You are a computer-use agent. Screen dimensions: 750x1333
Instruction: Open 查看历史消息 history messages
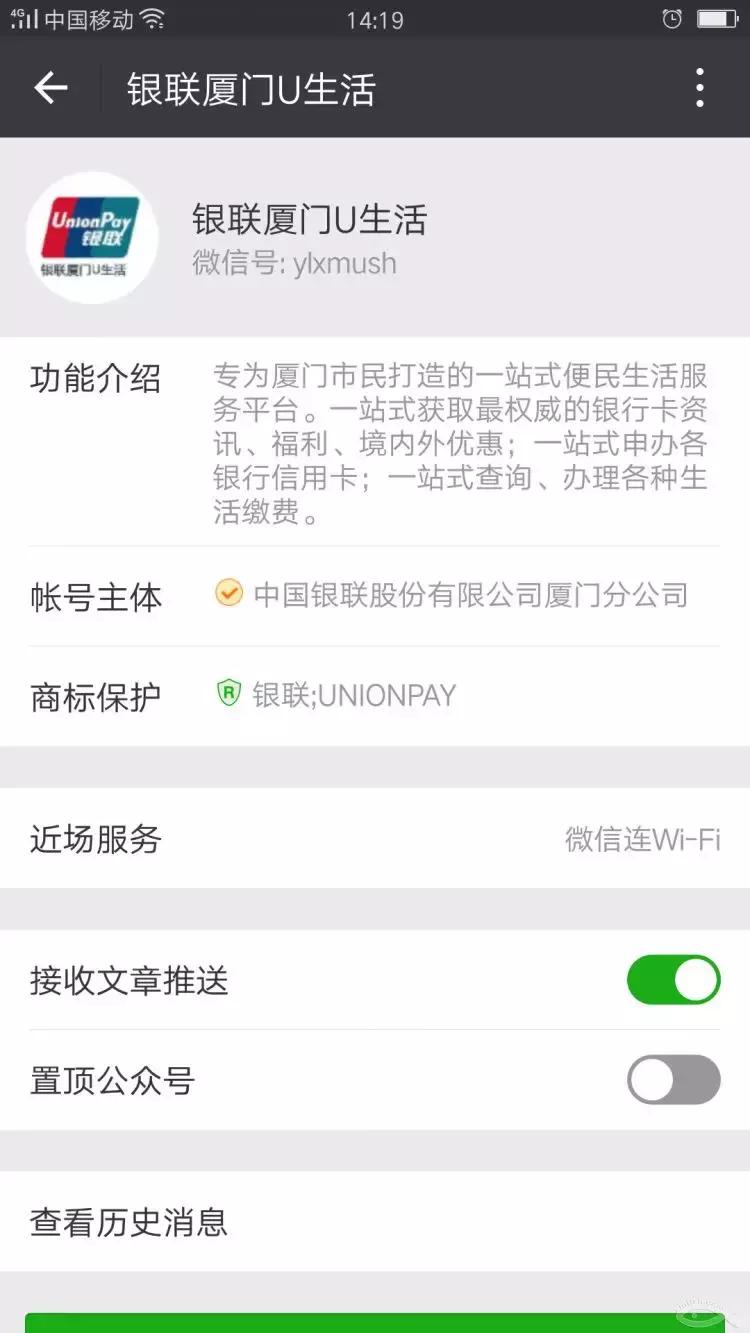coord(375,1222)
